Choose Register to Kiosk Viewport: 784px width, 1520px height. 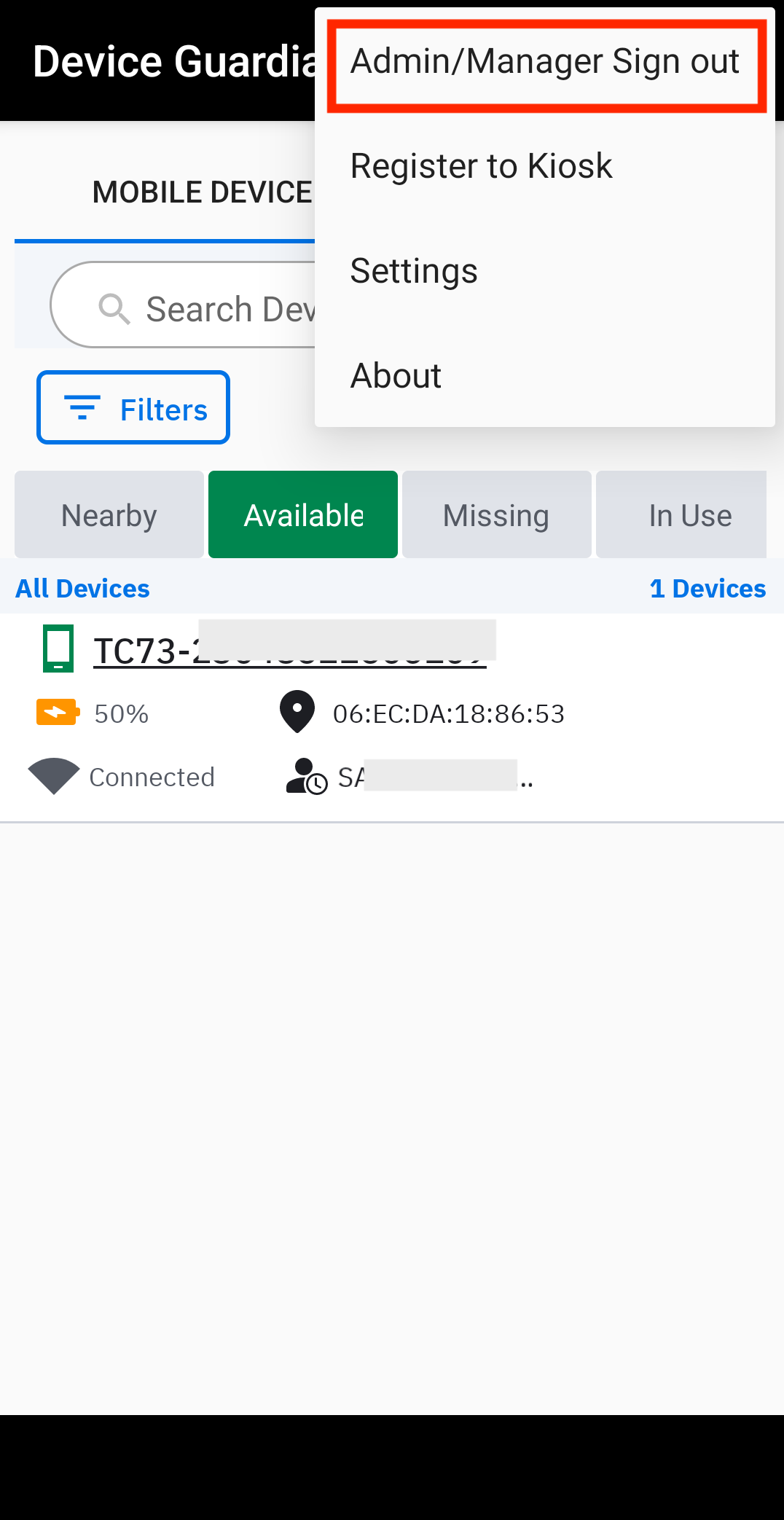pos(481,166)
